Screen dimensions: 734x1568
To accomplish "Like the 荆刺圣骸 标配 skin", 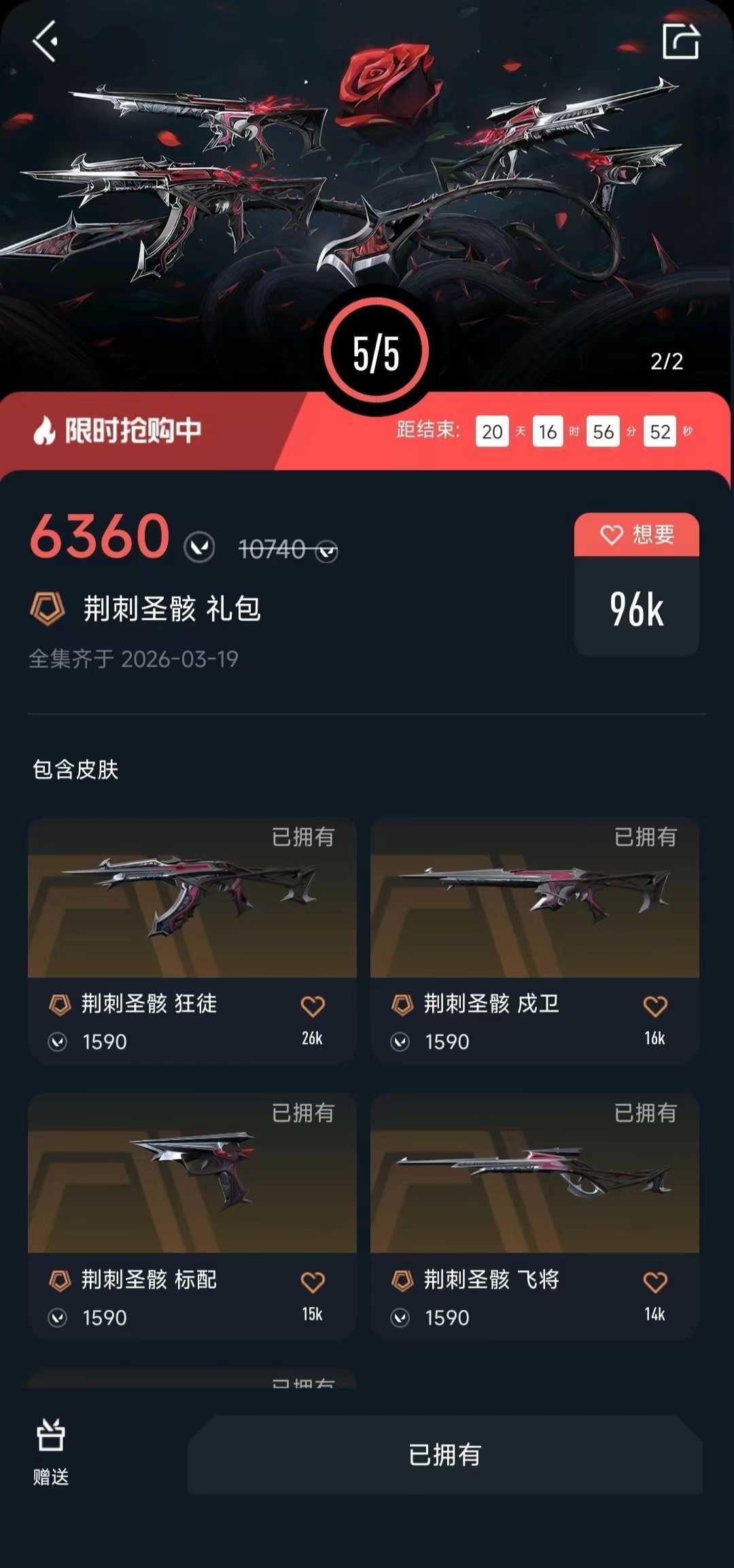I will [313, 1283].
